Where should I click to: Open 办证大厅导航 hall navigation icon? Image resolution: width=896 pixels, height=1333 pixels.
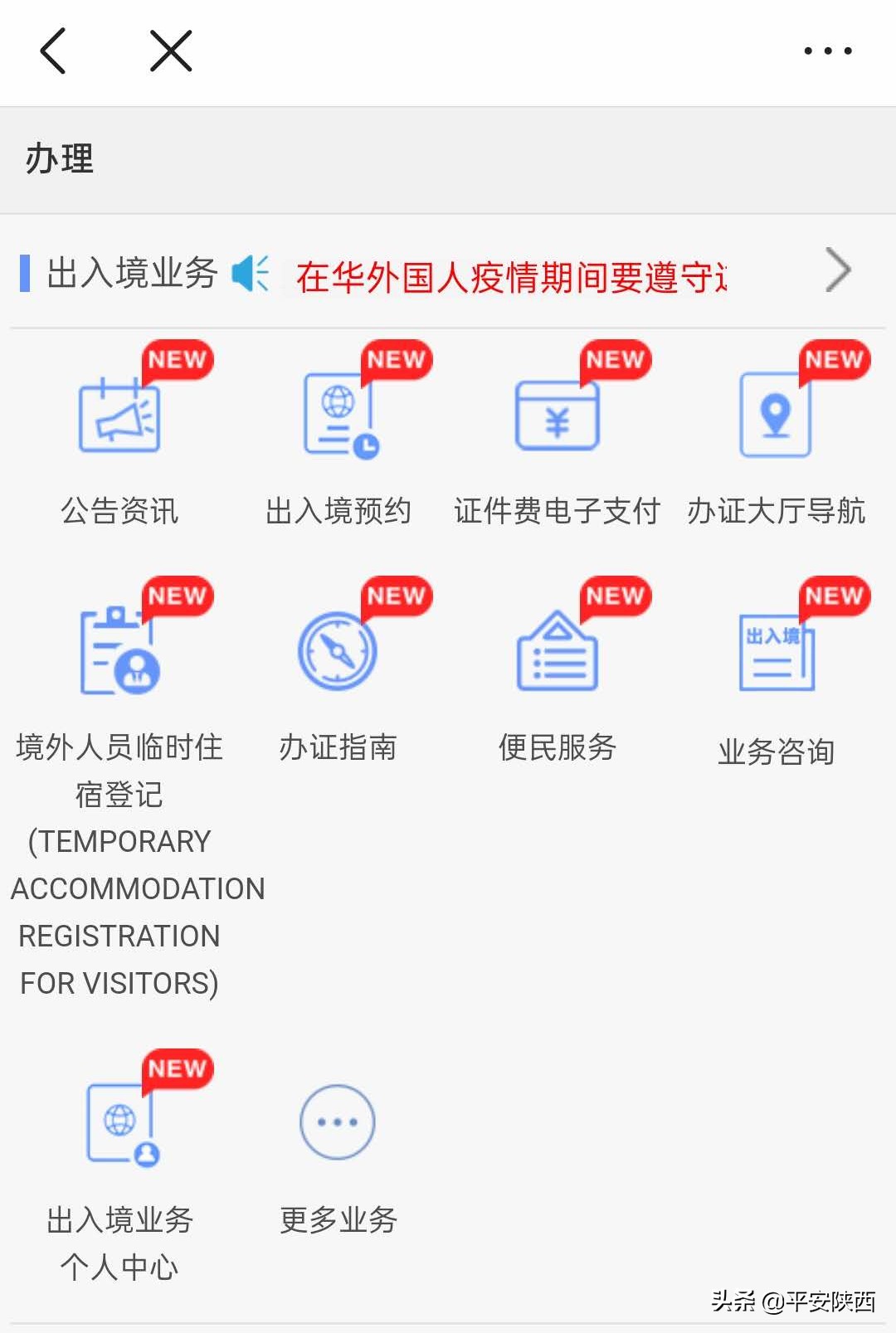pyautogui.click(x=775, y=419)
